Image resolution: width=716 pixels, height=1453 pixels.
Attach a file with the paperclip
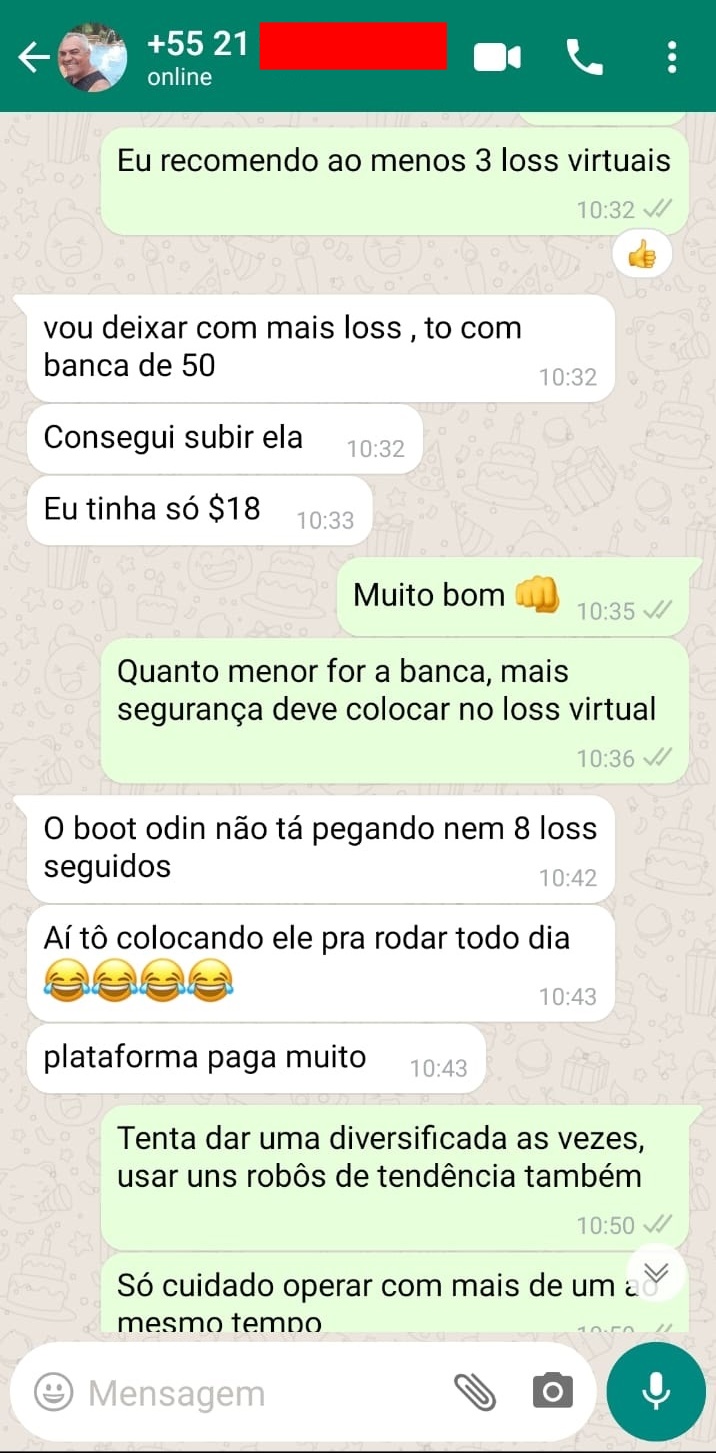point(475,1391)
